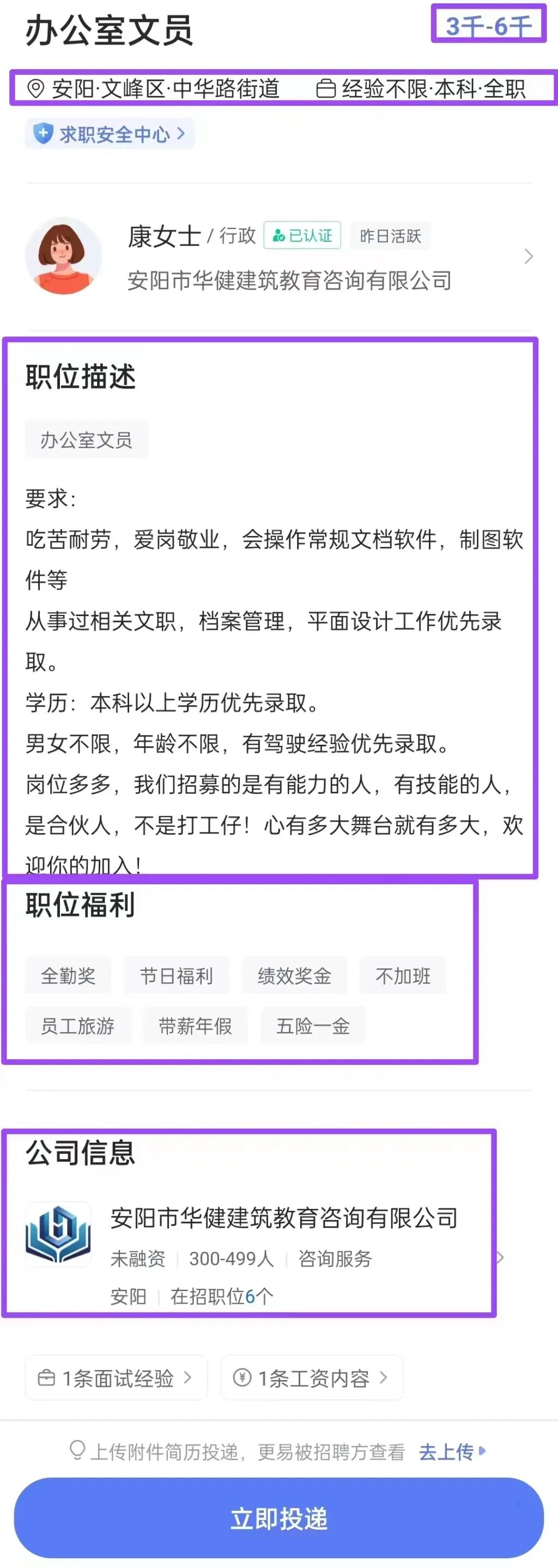Viewport: 558px width, 1568px height.
Task: Open the 求职安全中心 link
Action: click(110, 134)
